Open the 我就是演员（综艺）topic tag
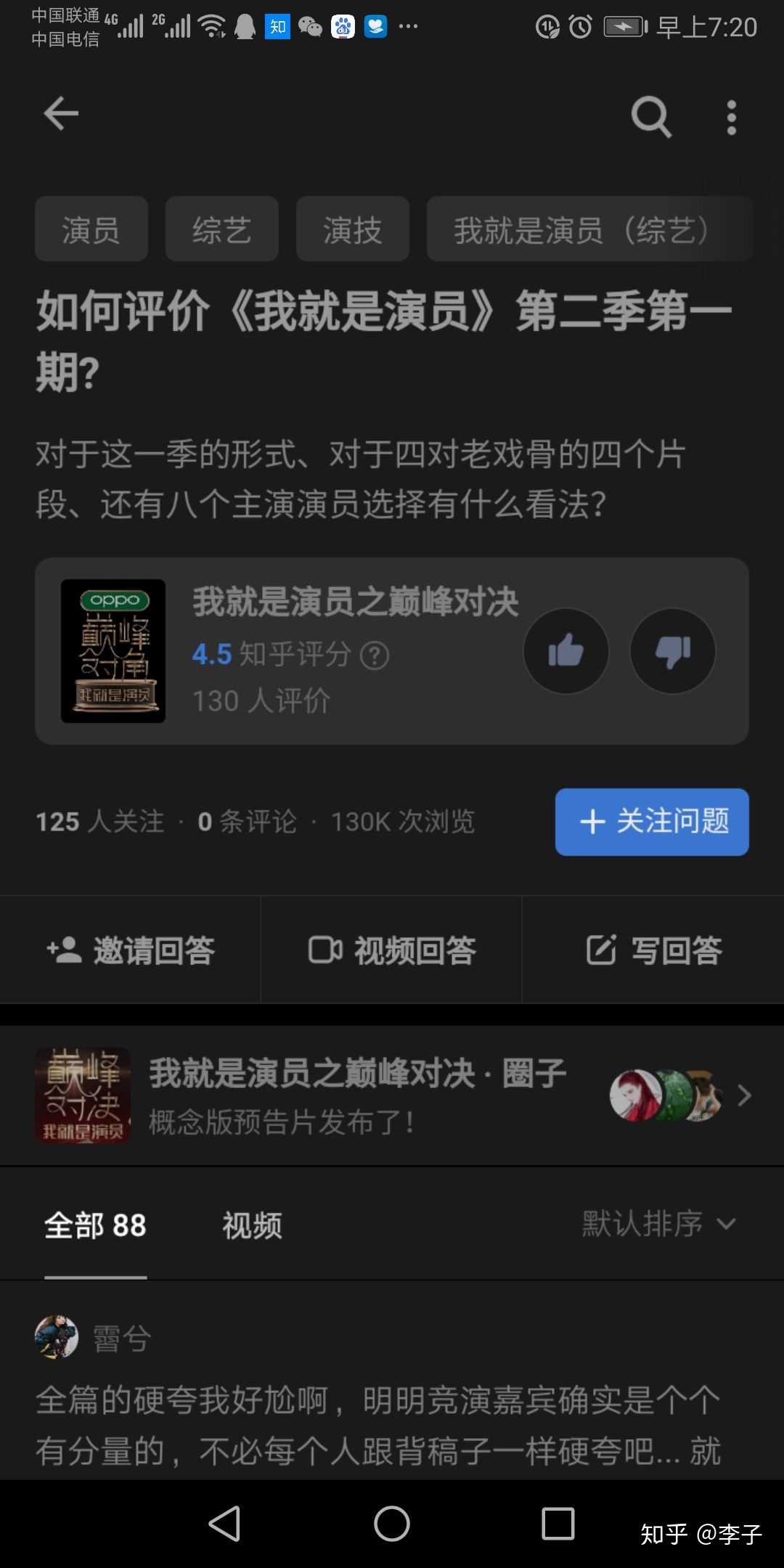This screenshot has height=1568, width=784. (x=588, y=229)
